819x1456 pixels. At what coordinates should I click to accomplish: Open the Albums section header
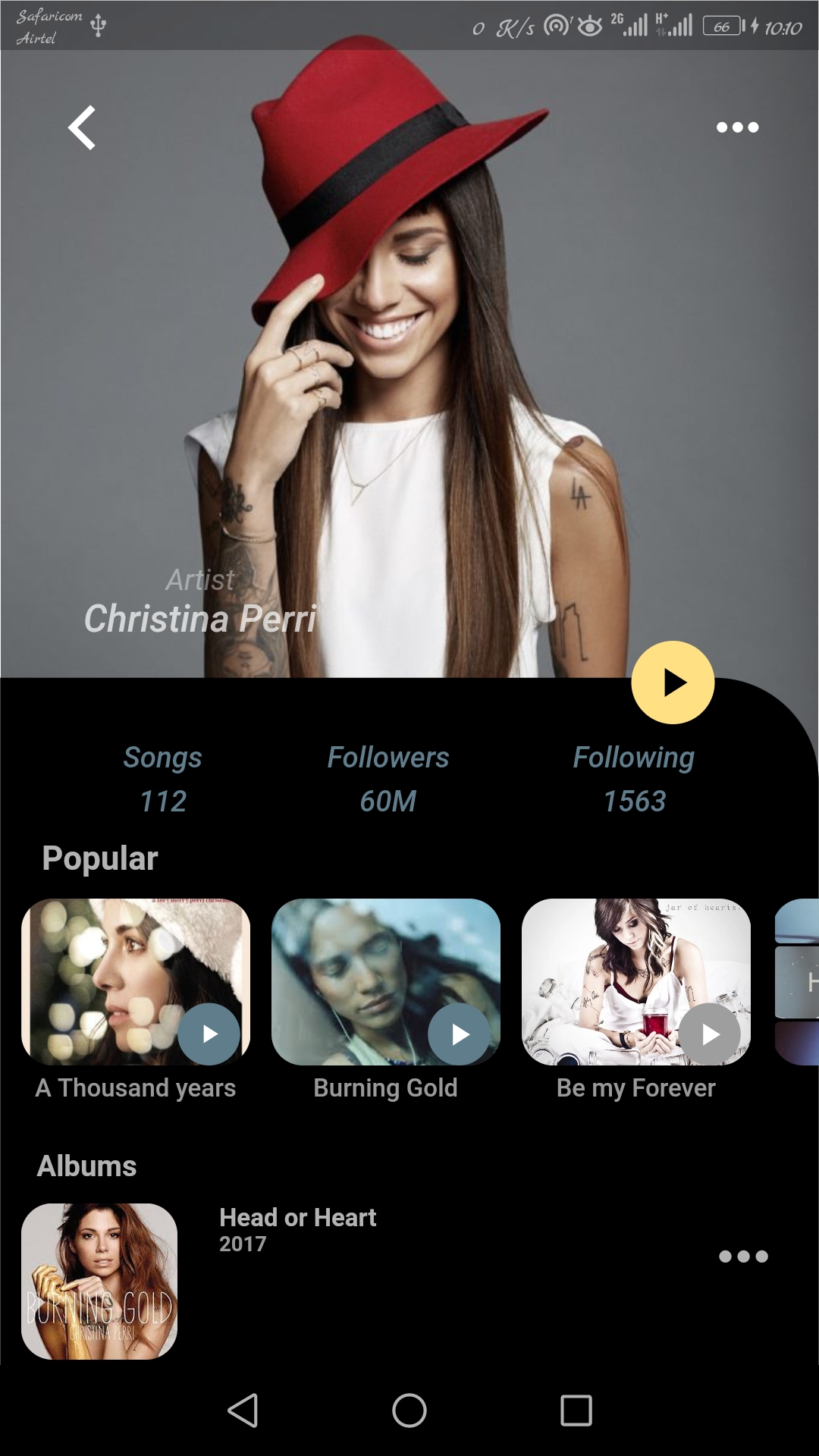pos(86,1166)
